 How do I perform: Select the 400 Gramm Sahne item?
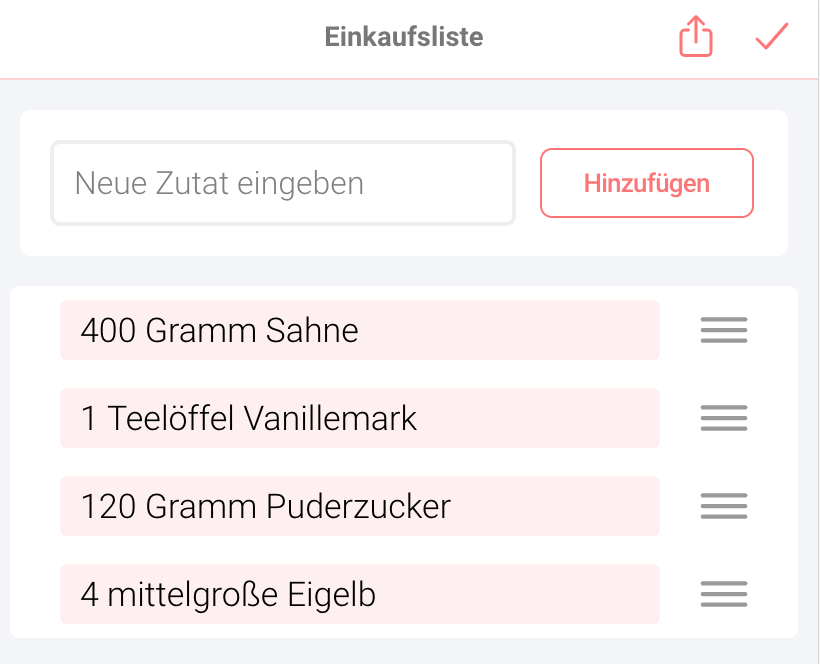360,330
